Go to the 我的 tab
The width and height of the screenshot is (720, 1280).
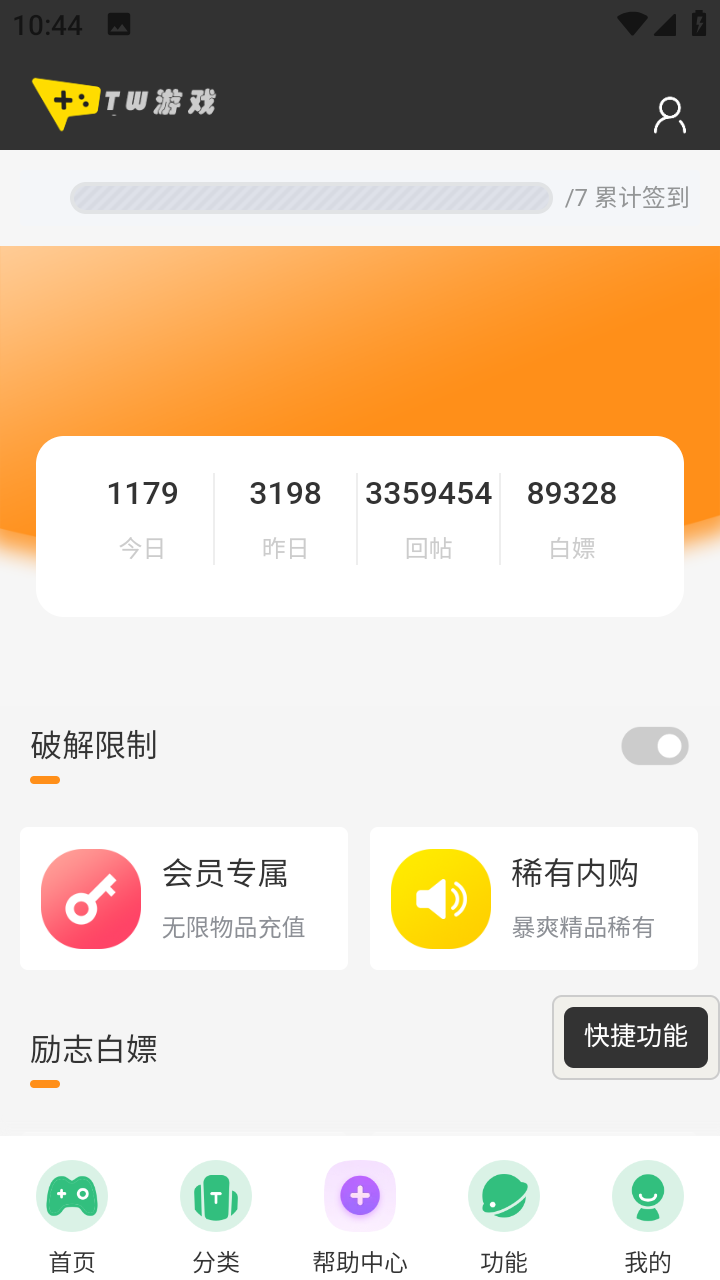648,1217
